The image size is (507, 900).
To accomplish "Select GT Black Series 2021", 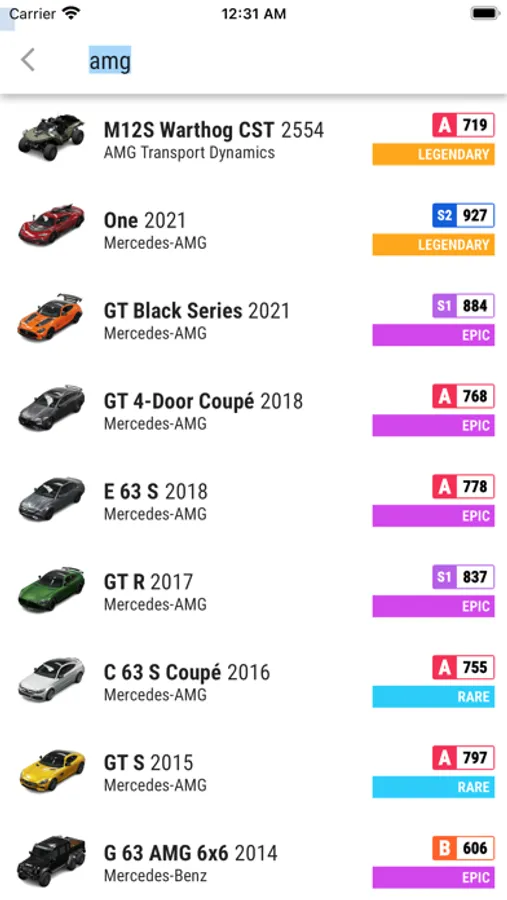I will coord(253,320).
